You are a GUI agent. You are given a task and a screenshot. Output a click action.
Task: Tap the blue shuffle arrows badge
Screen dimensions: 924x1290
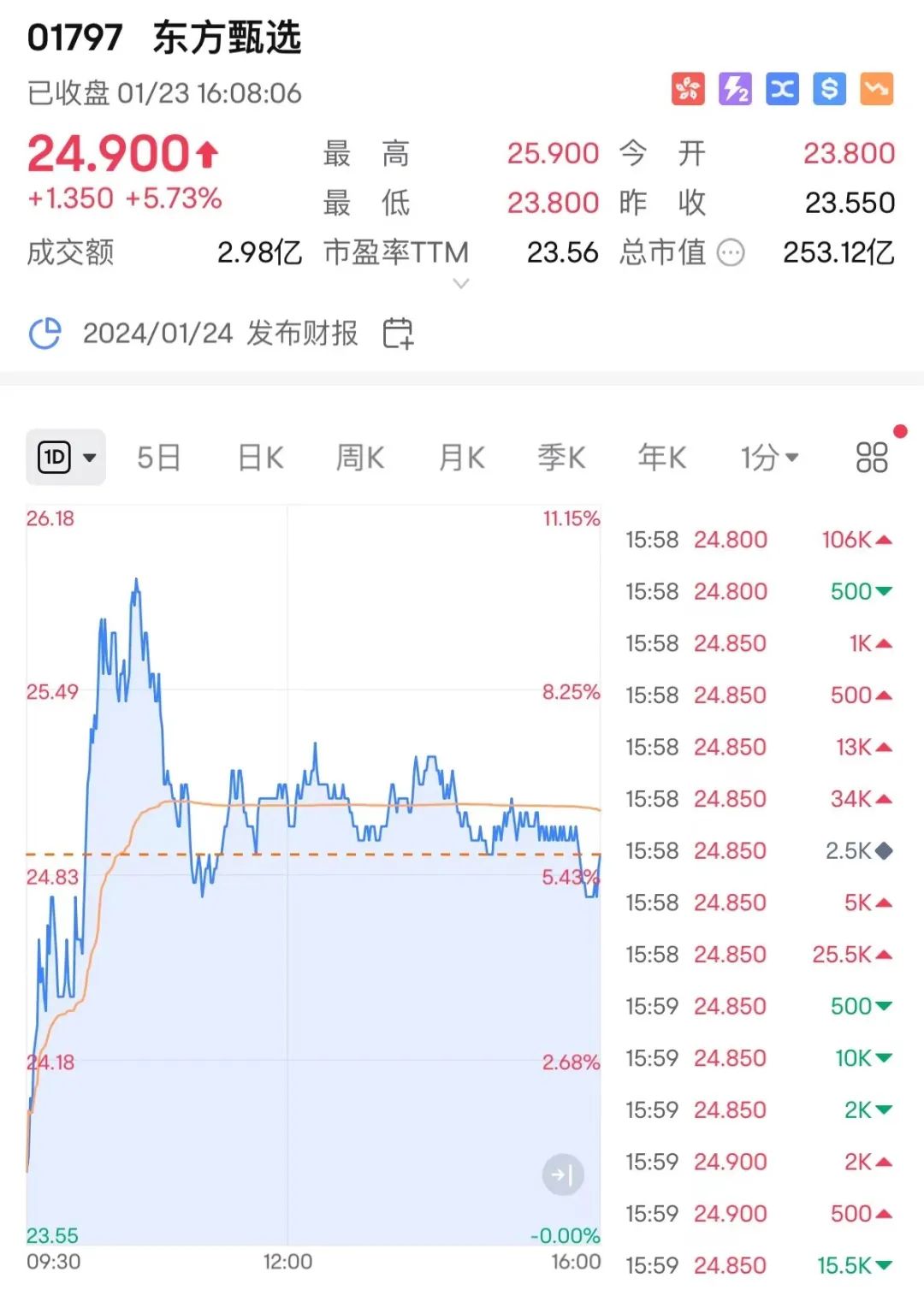[782, 89]
